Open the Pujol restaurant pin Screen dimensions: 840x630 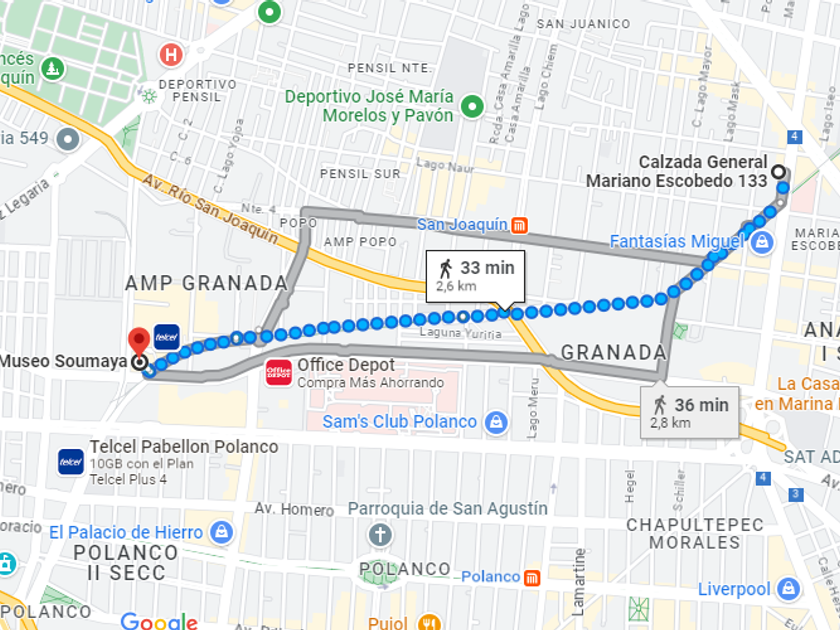(430, 622)
